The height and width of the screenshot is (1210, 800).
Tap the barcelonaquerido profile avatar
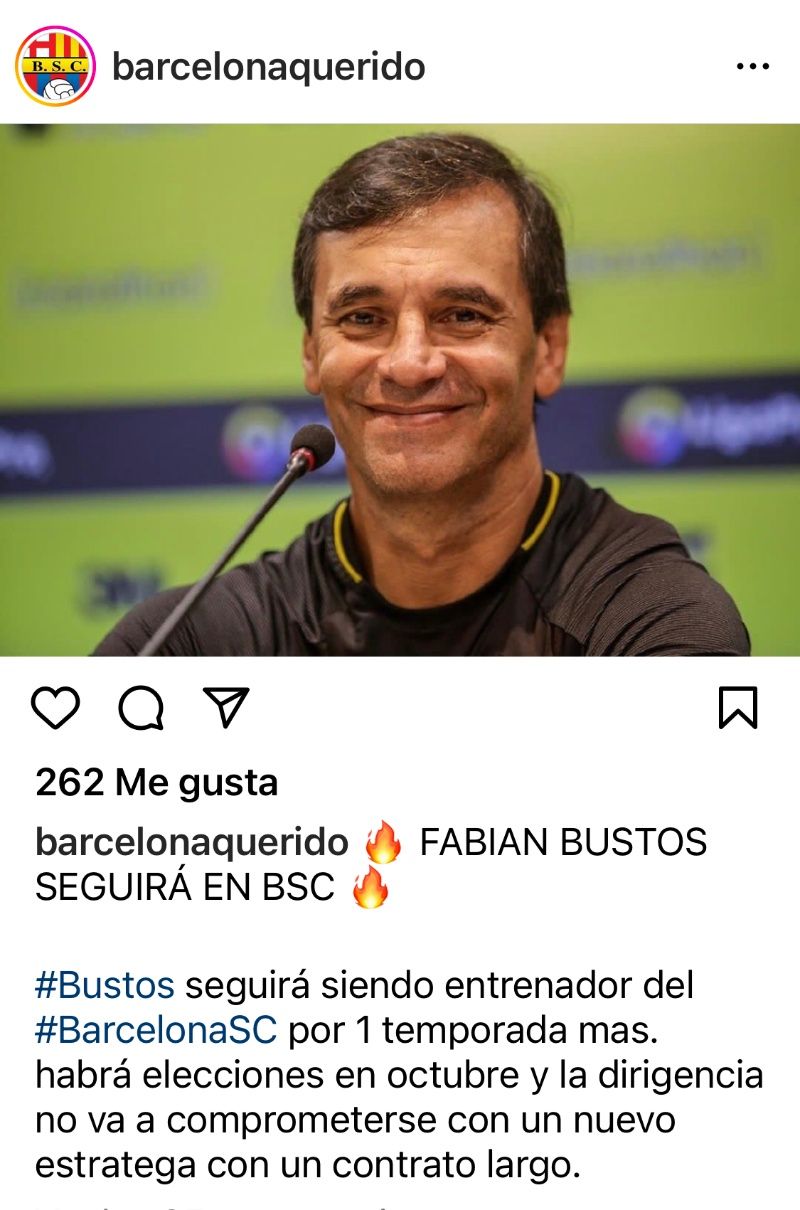(55, 66)
